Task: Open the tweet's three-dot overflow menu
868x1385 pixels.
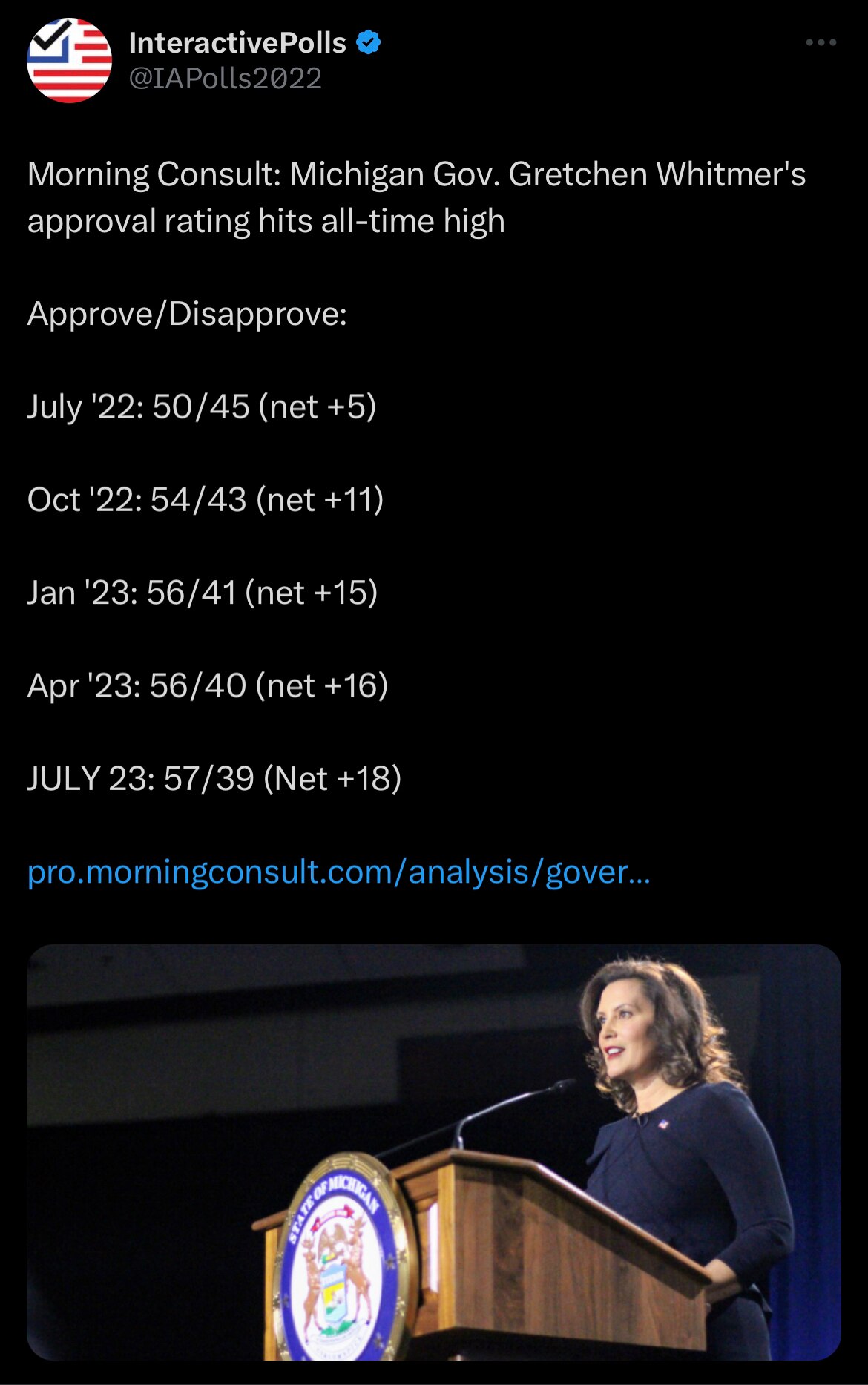Action: pos(821,43)
